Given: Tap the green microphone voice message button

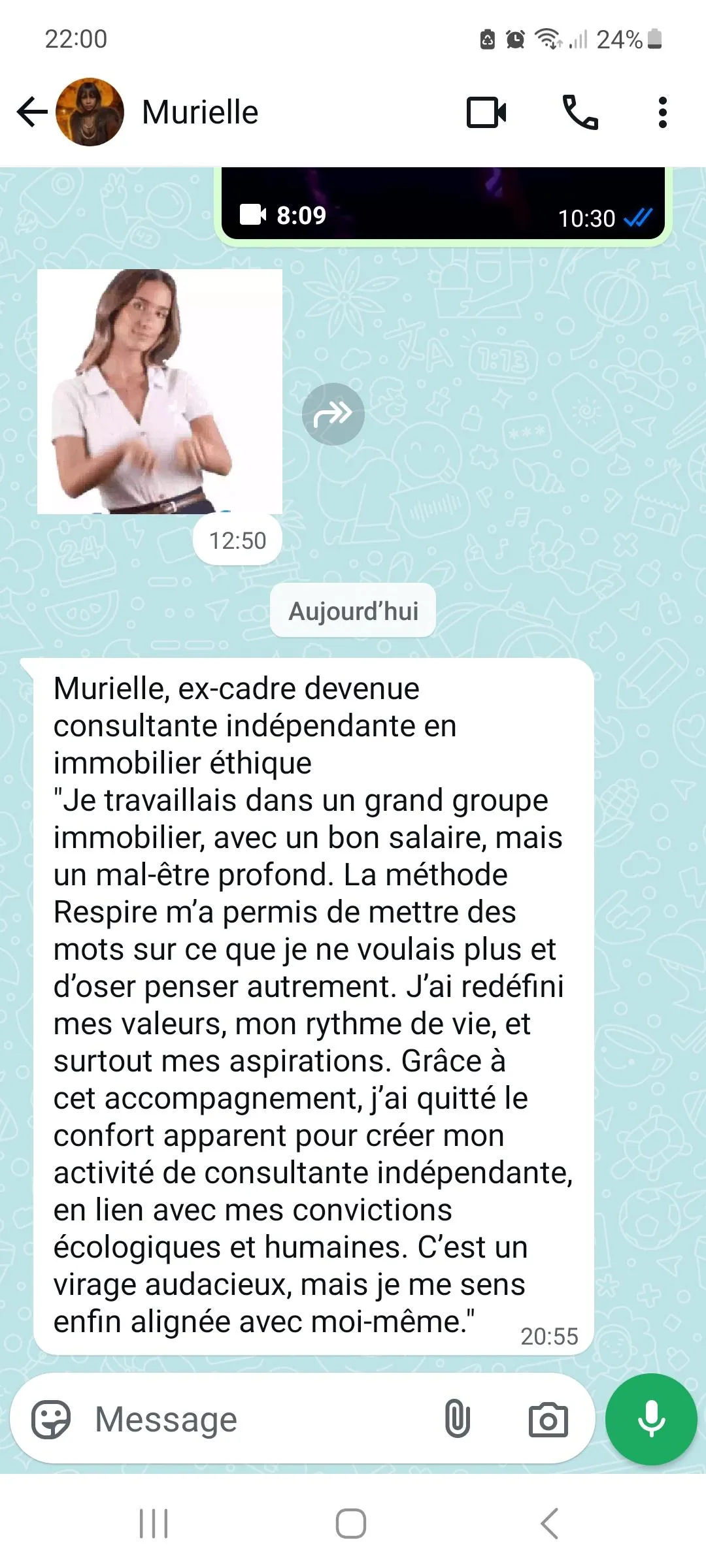Looking at the screenshot, I should click(651, 1419).
